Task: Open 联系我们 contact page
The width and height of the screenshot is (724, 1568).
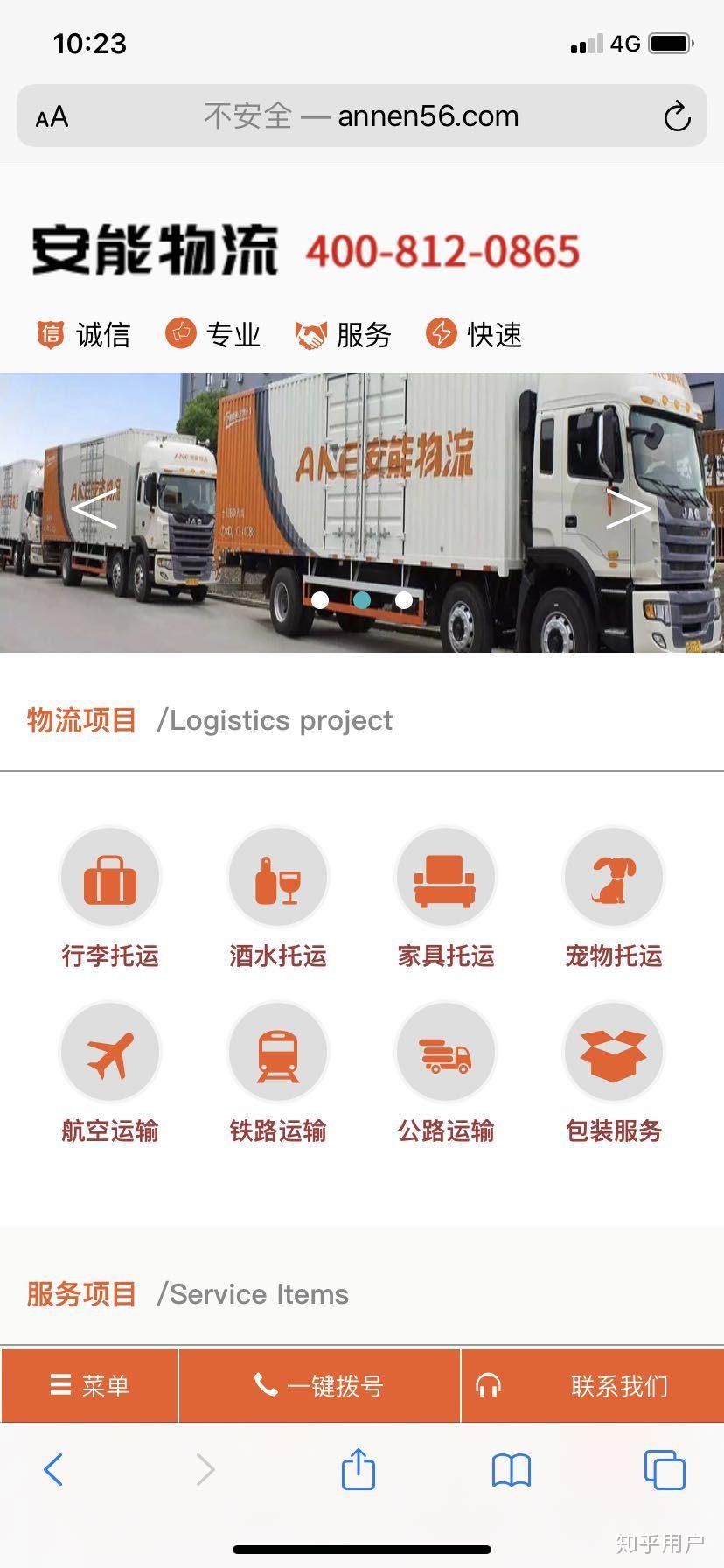Action: 592,1385
